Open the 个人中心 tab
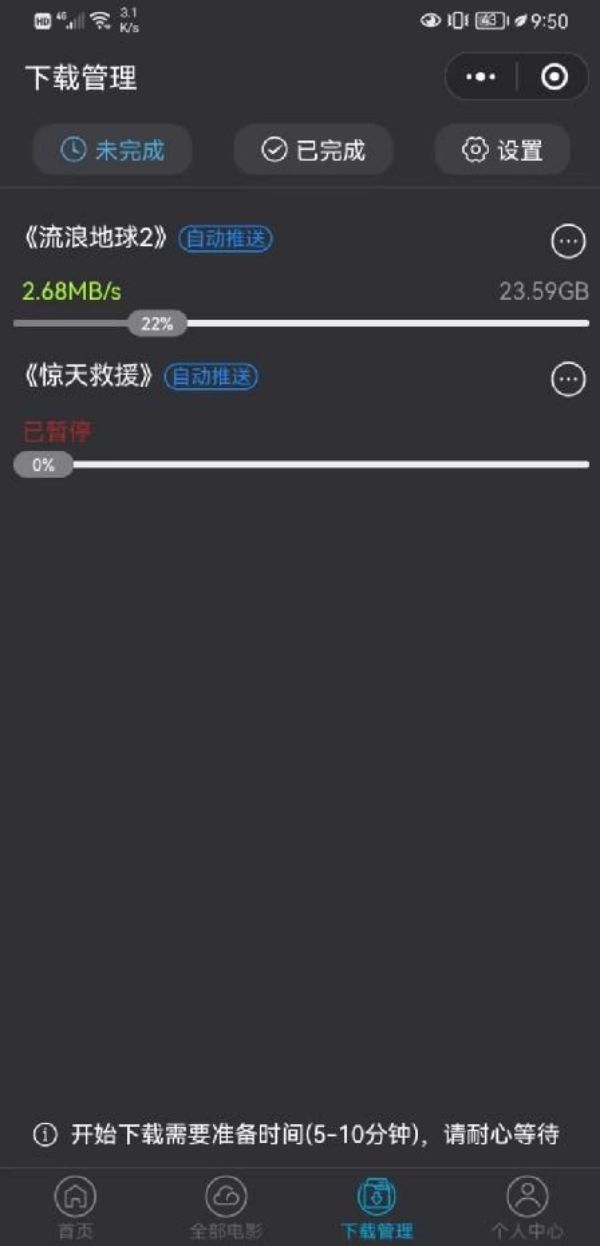This screenshot has width=600, height=1246. [527, 1205]
